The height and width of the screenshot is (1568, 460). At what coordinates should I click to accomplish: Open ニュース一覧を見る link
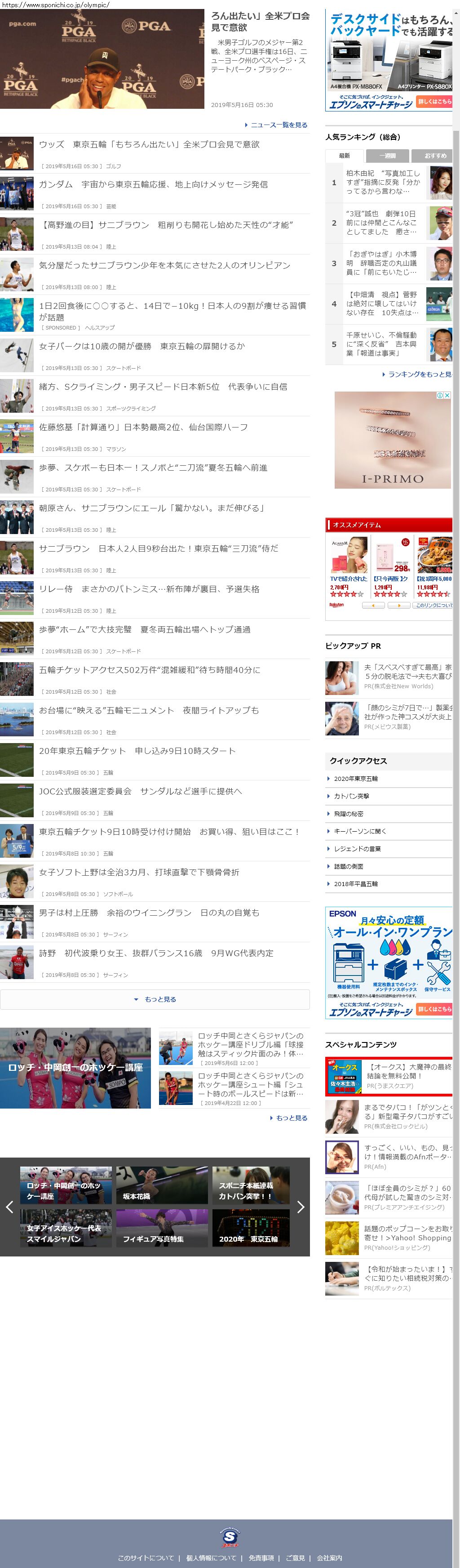[279, 125]
